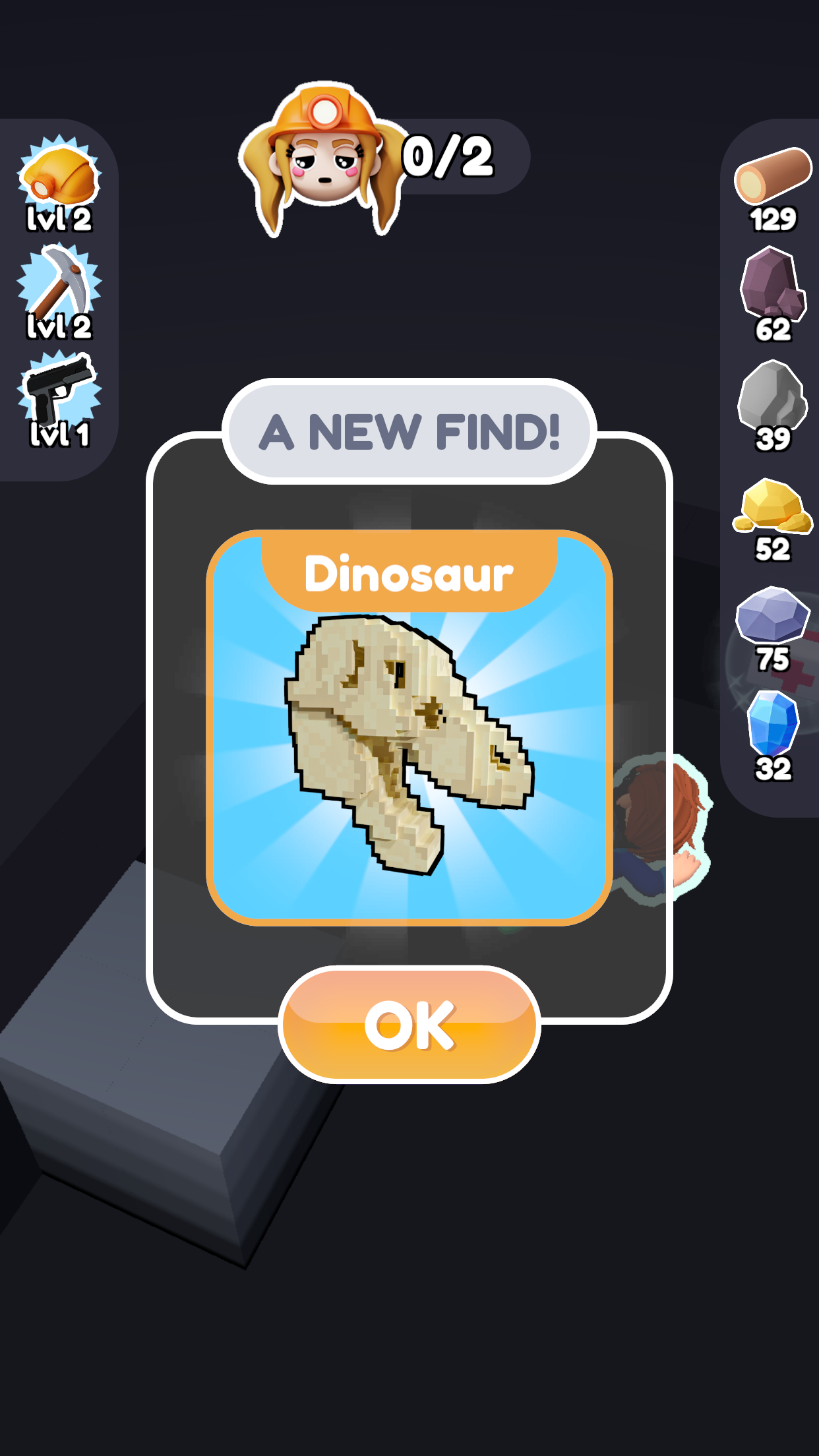Select the A NEW FIND! header banner
819x1456 pixels.
click(x=409, y=429)
